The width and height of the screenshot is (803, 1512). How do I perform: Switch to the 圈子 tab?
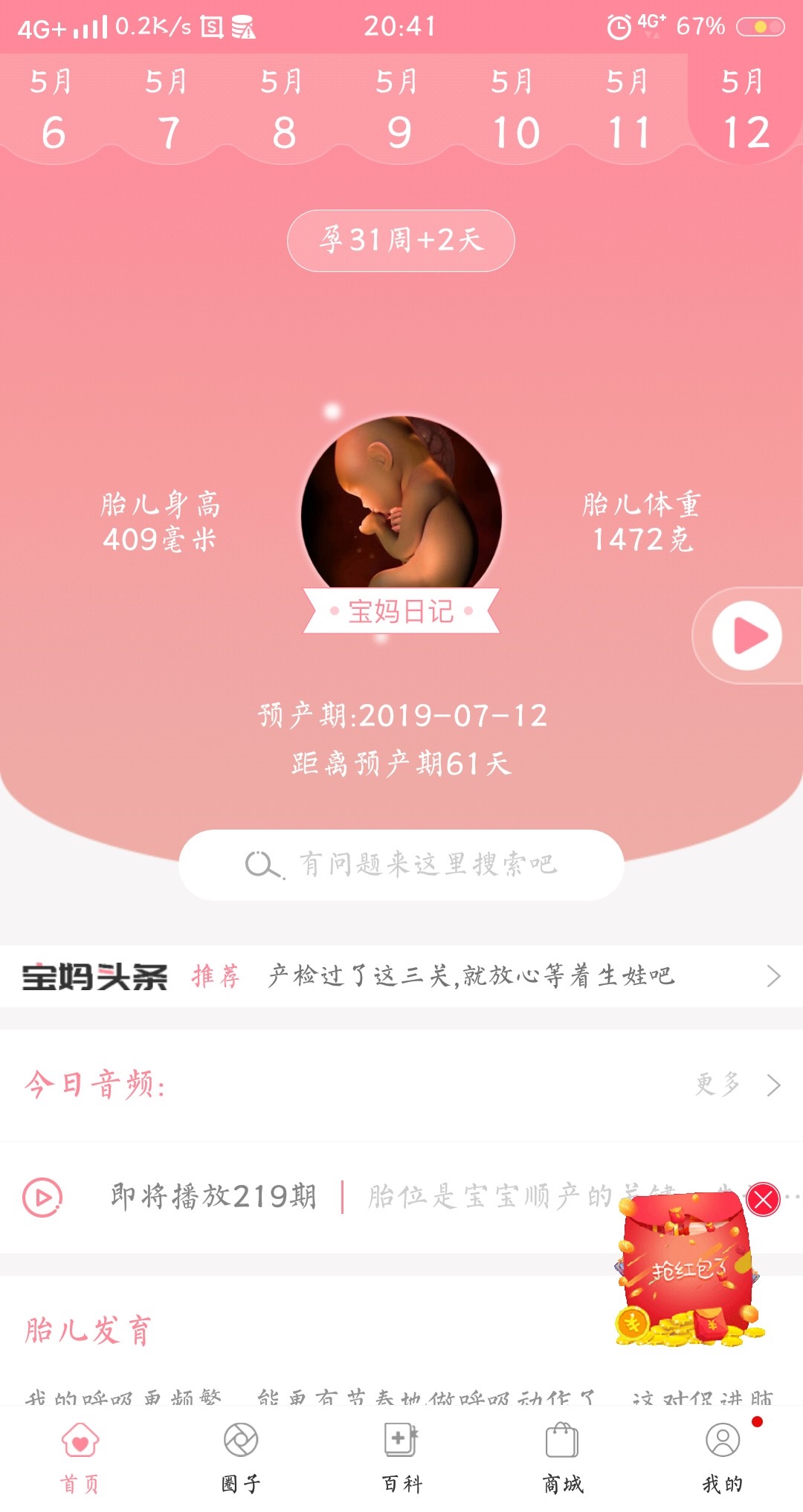[x=241, y=1456]
